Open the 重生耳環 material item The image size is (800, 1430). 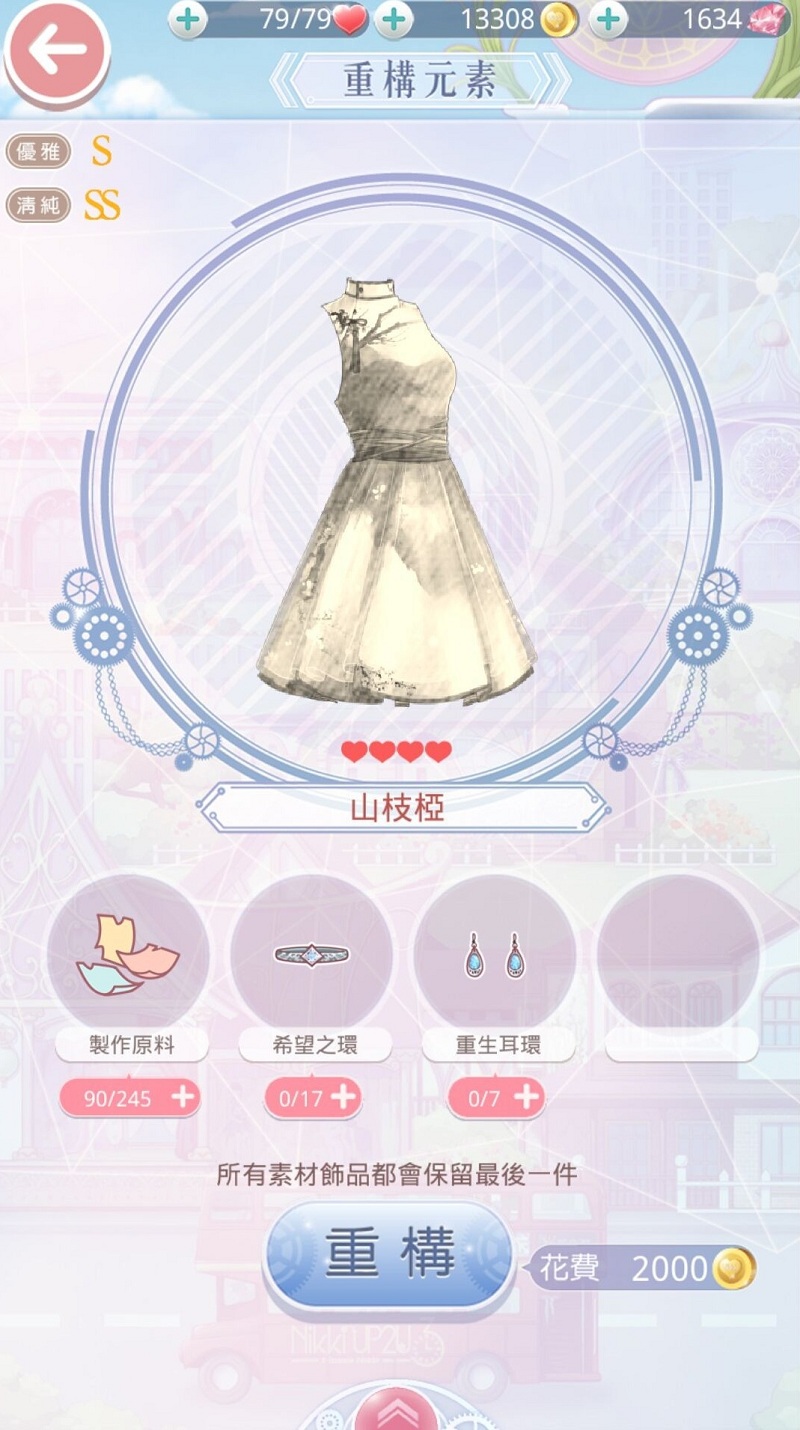(495, 955)
